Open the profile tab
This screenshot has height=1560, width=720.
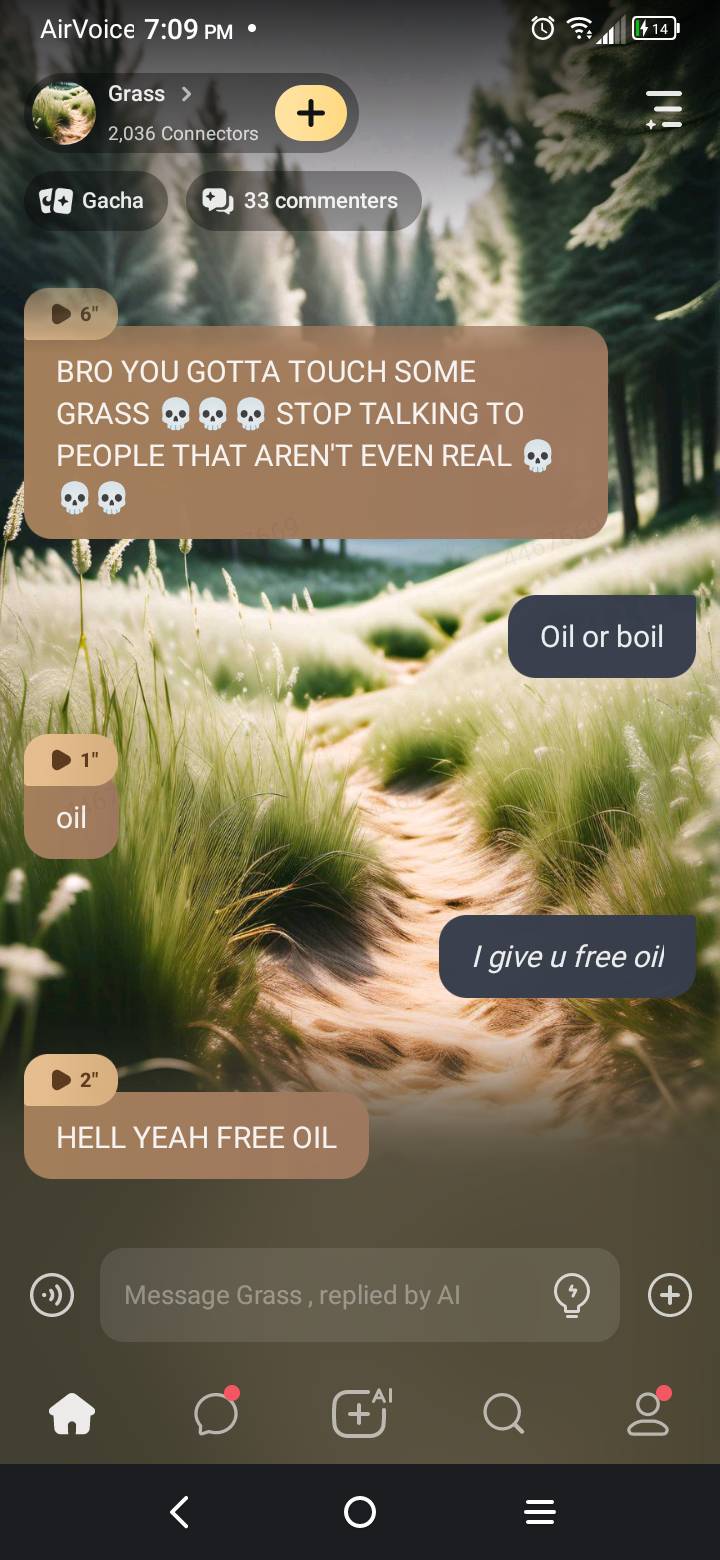648,1414
